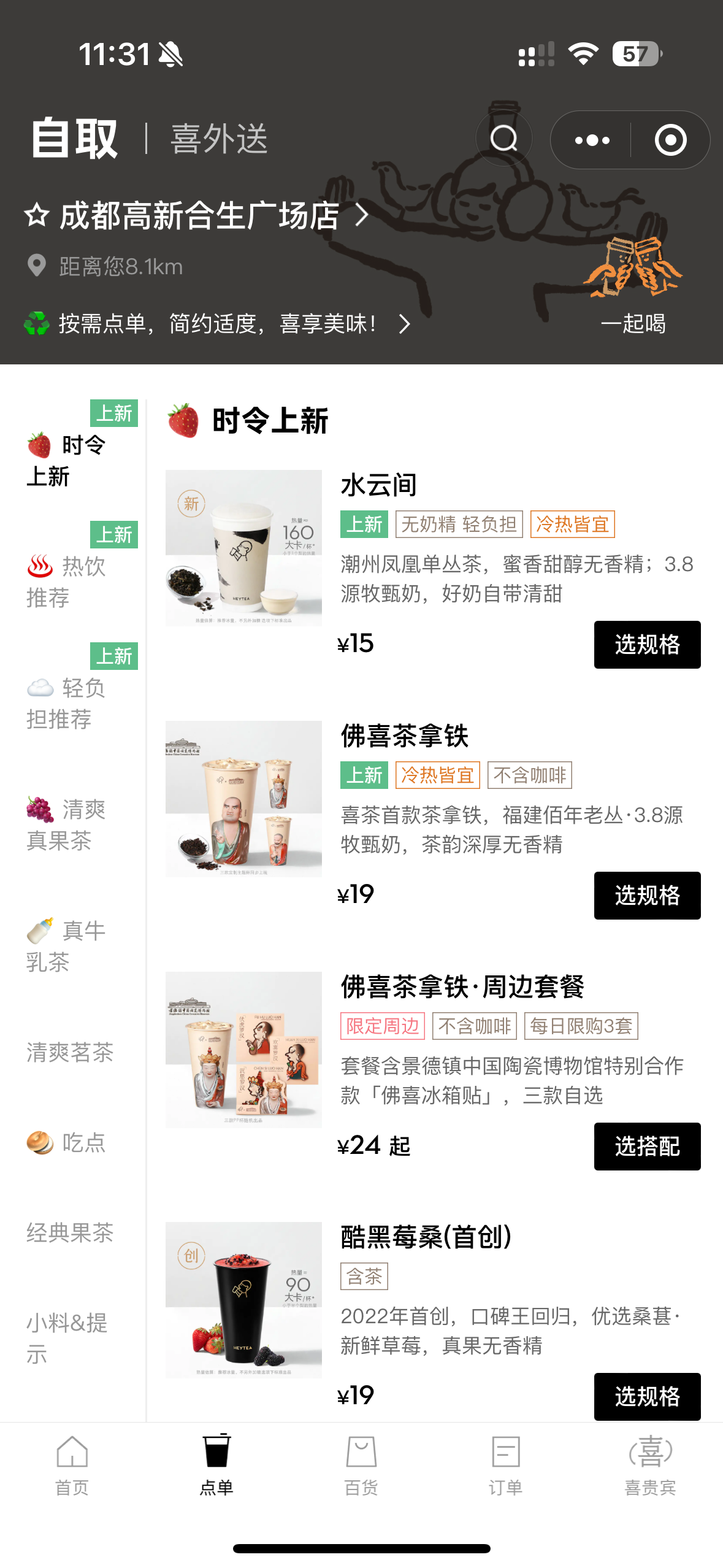Tap 选规格 for 佛喜茶拿铁 priced ¥19

click(x=647, y=895)
